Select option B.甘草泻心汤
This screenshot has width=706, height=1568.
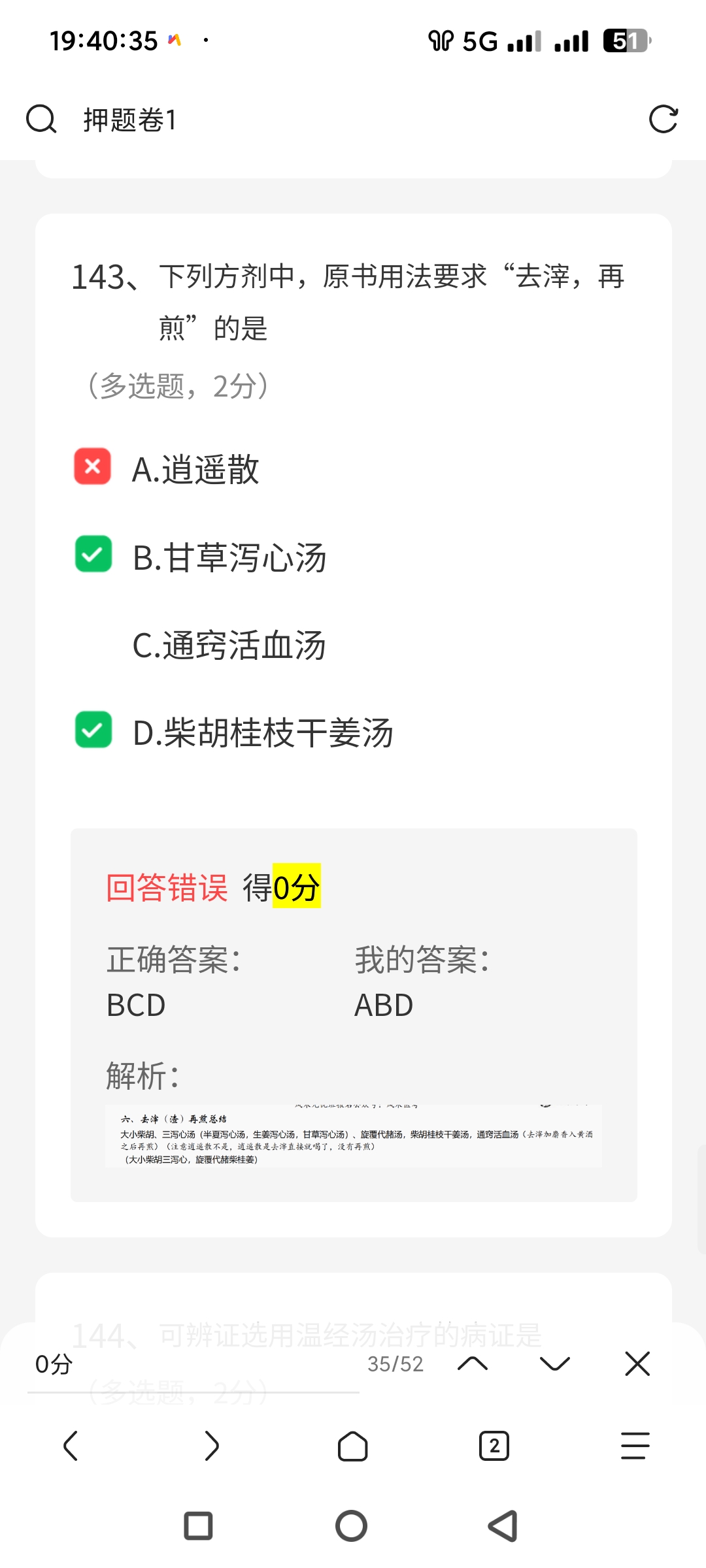229,557
